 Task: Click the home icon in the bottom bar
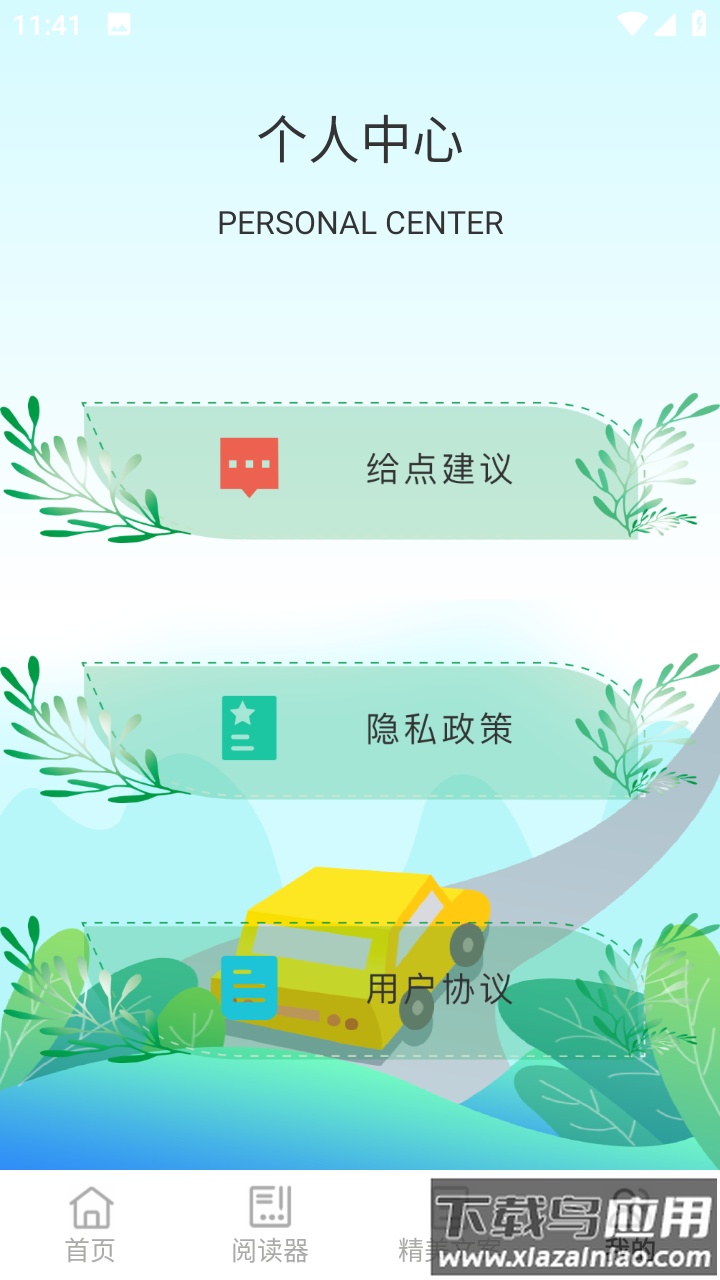pyautogui.click(x=90, y=1207)
